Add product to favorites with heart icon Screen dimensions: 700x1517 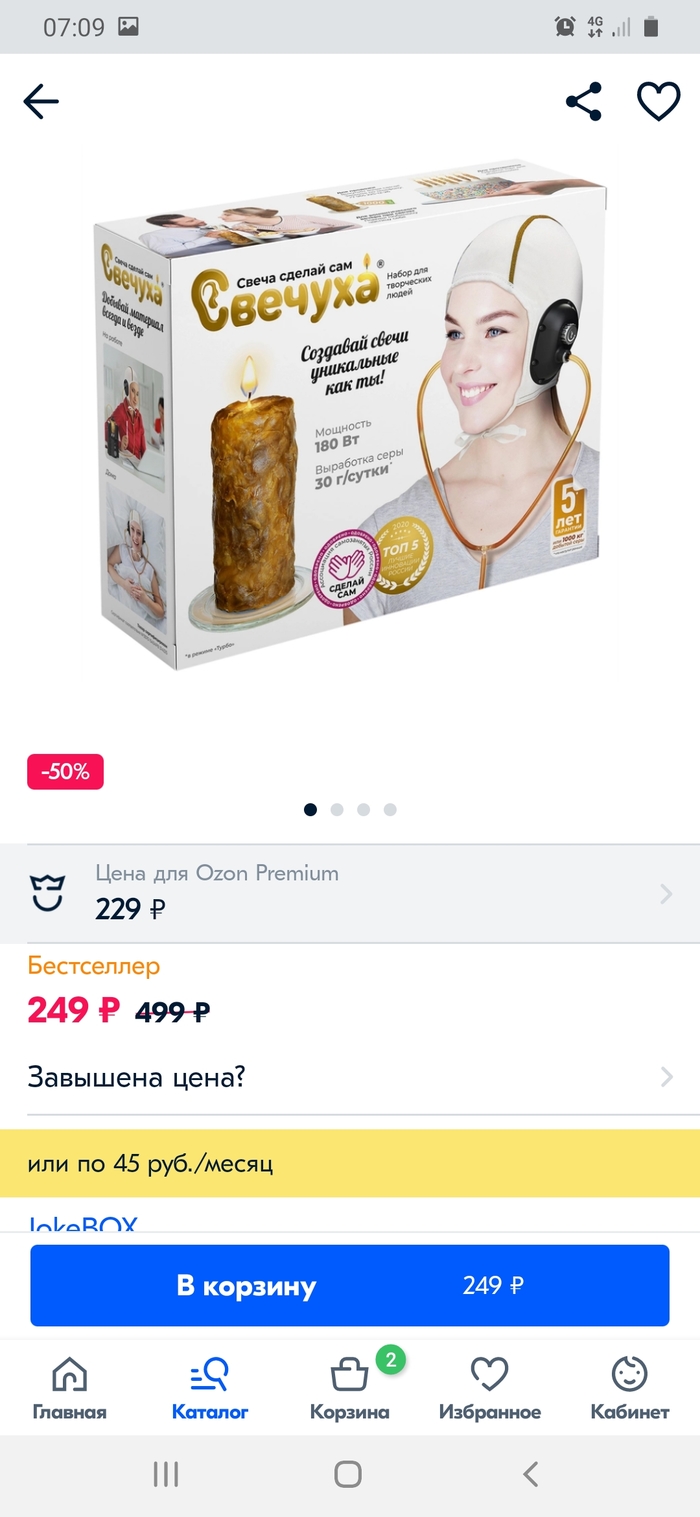click(x=658, y=101)
